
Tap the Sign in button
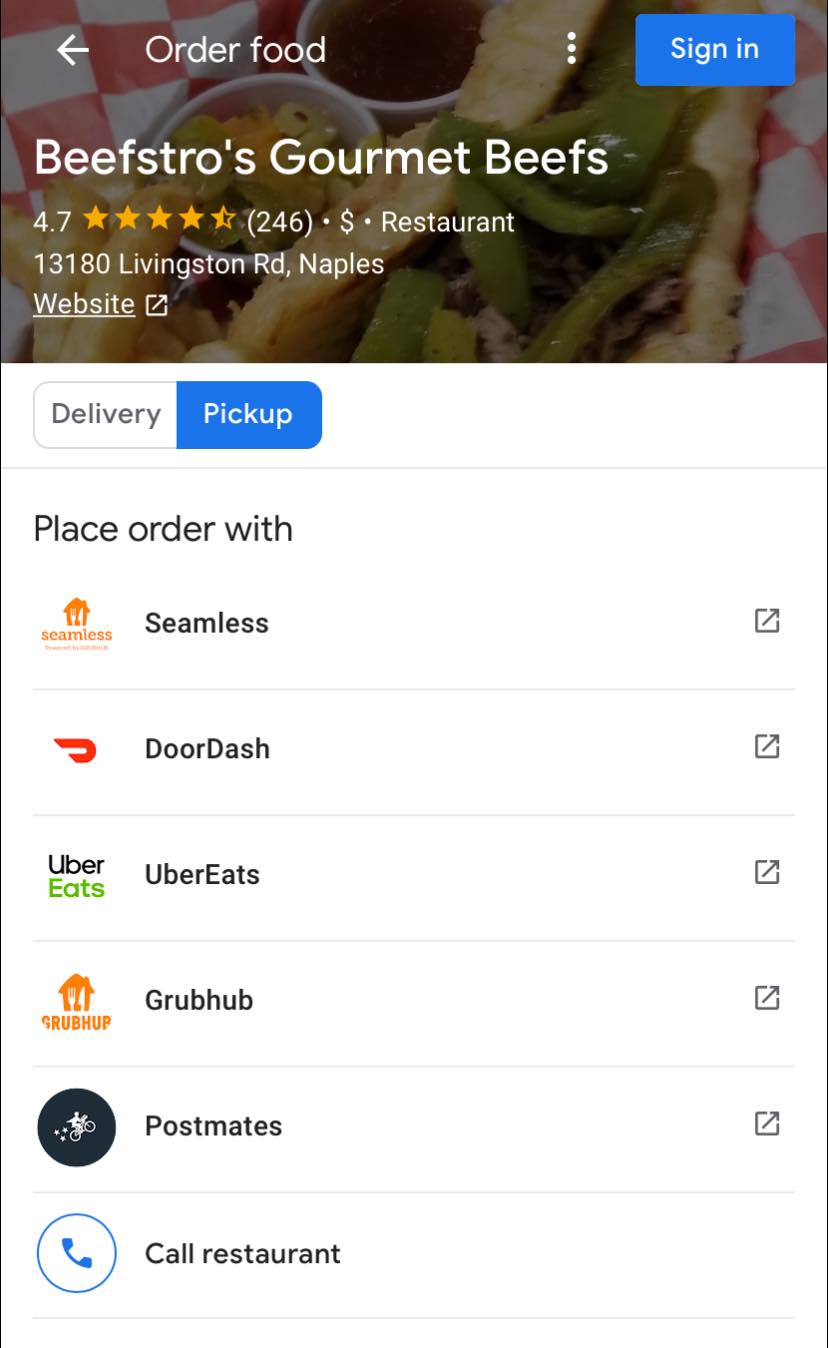click(x=714, y=49)
